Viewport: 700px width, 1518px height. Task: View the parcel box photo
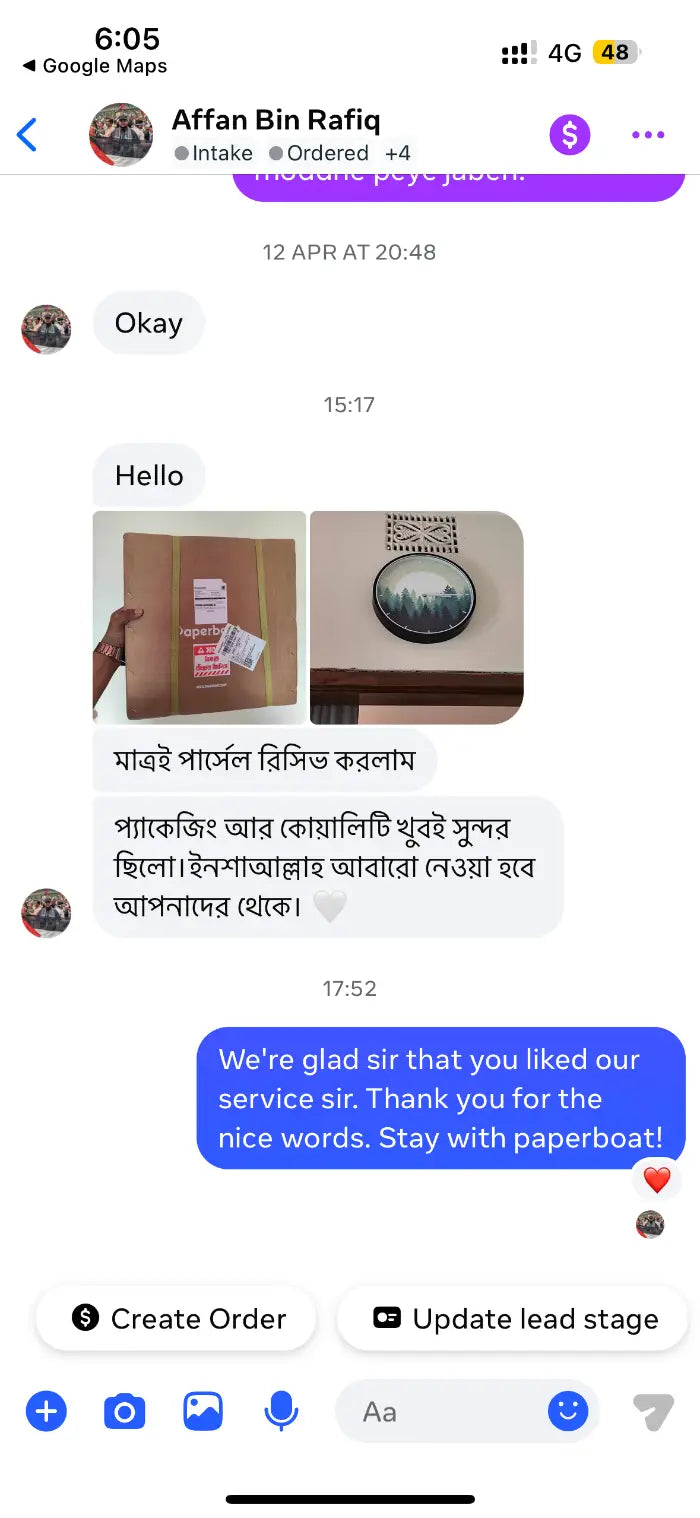[x=199, y=617]
